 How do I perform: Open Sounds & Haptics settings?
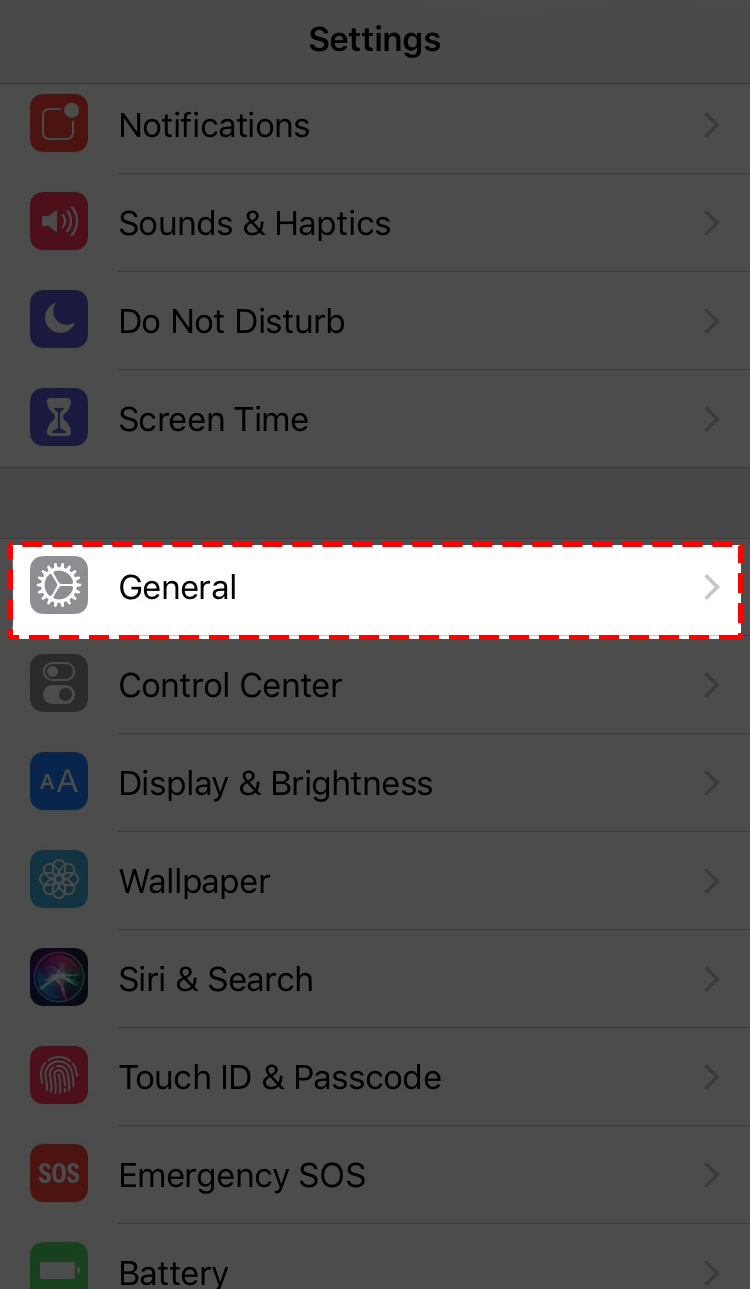(x=375, y=224)
